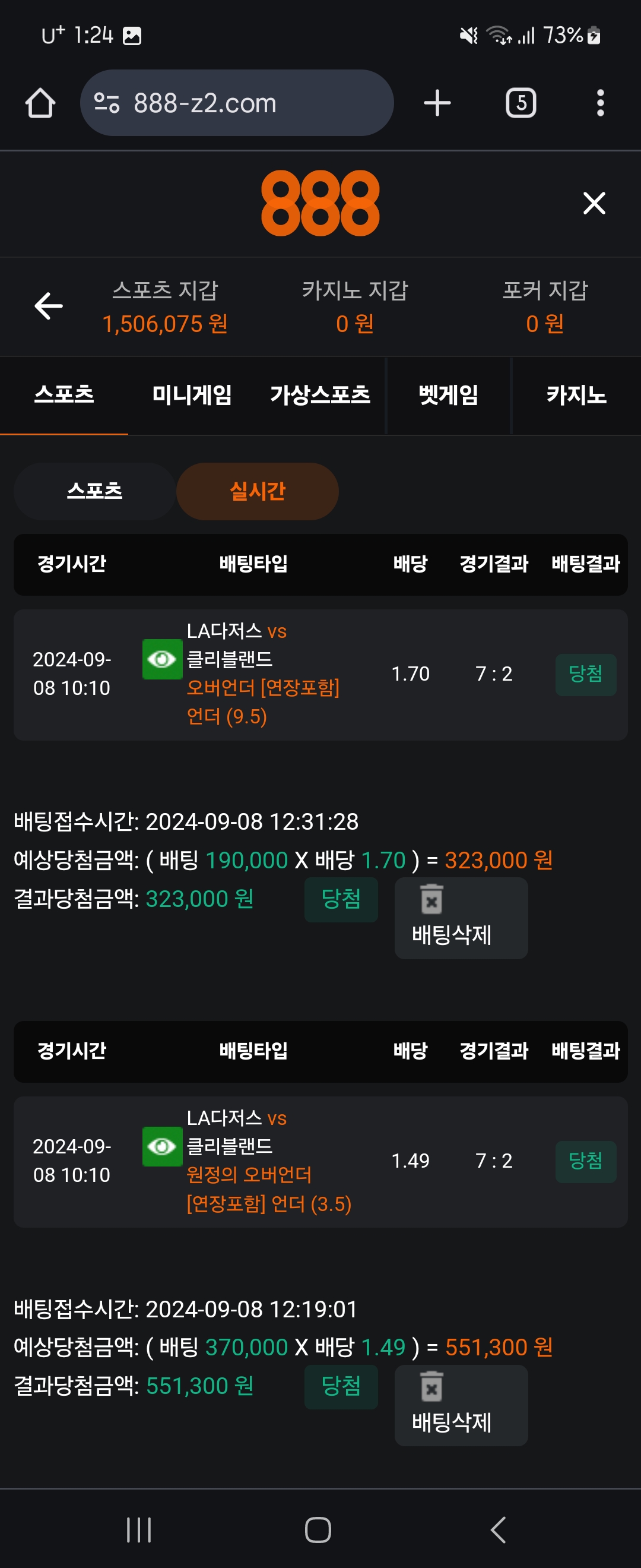
Task: Tap the eye icon on the 1.70 odds bet
Action: pos(162,659)
